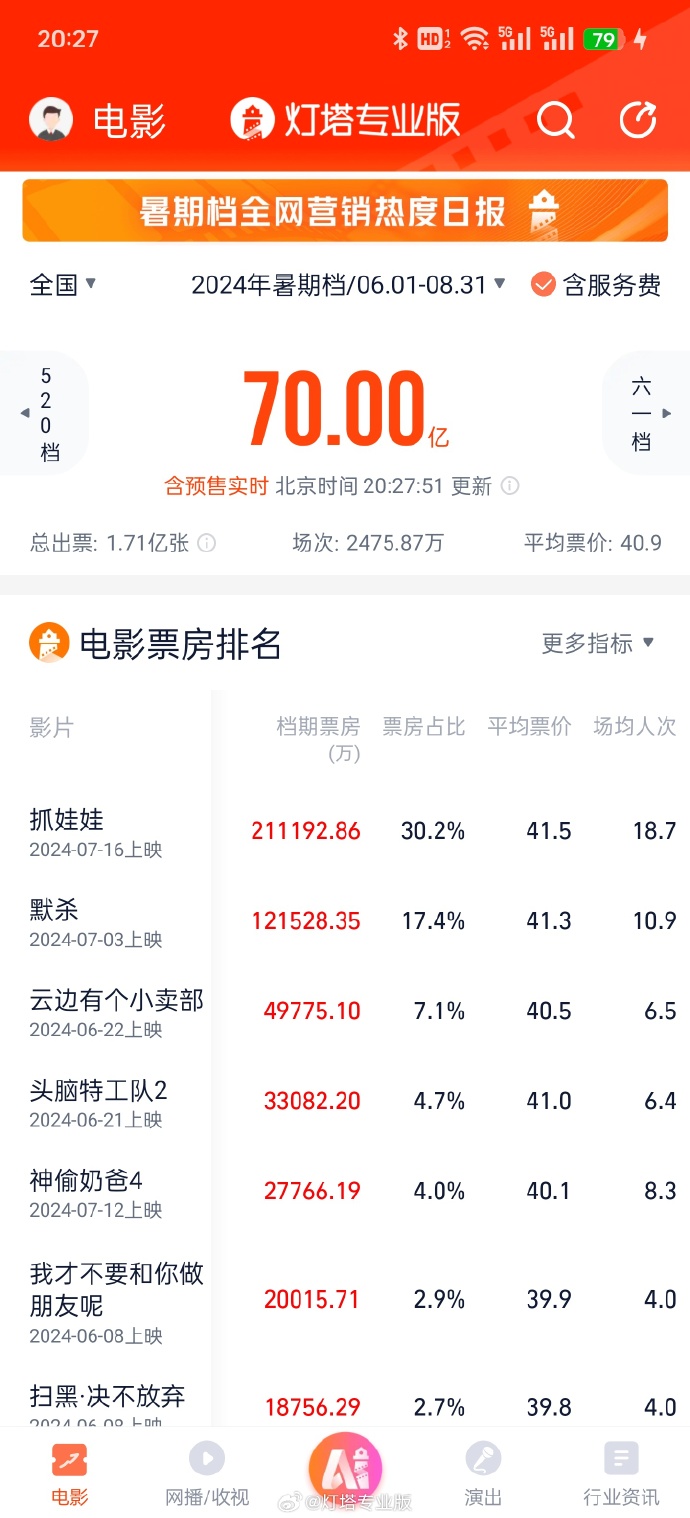Switch to the 演出 tab

[483, 1474]
